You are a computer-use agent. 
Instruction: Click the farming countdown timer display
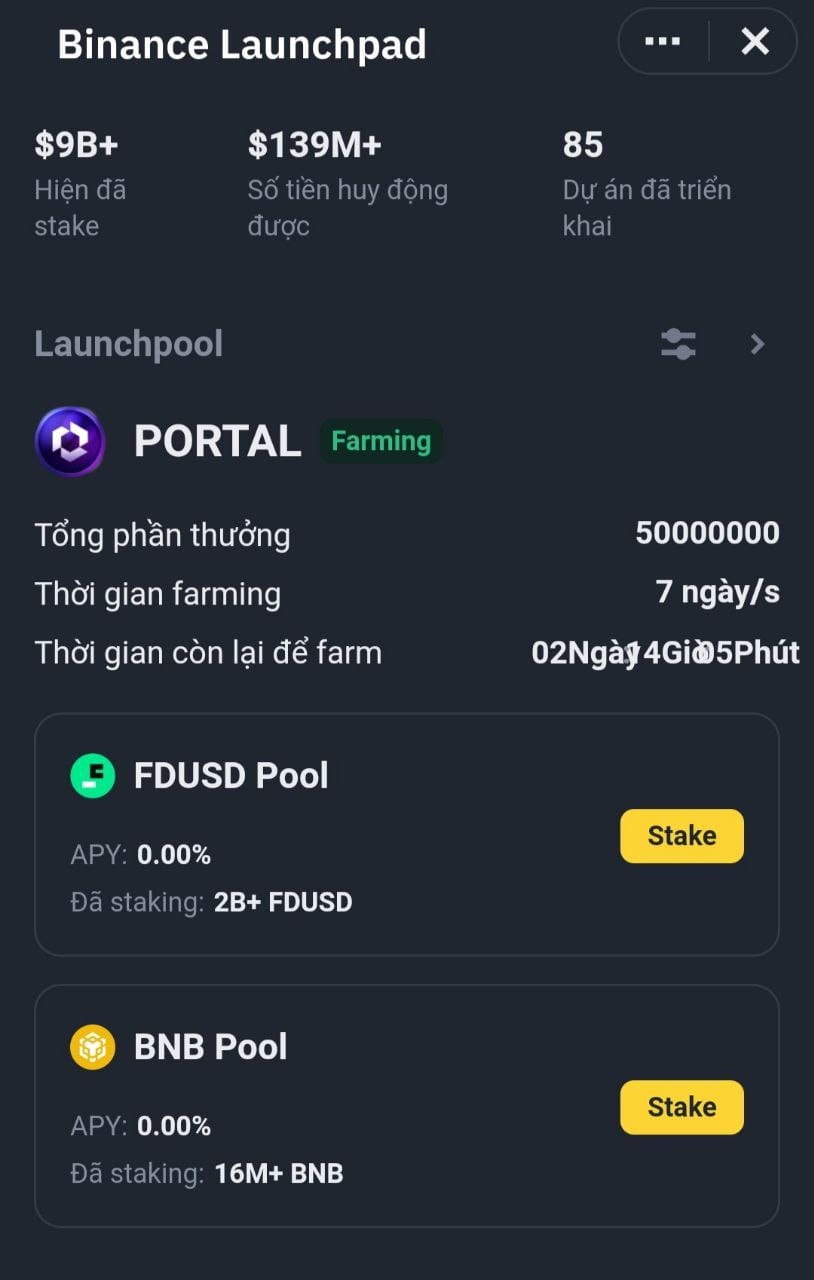pos(665,652)
